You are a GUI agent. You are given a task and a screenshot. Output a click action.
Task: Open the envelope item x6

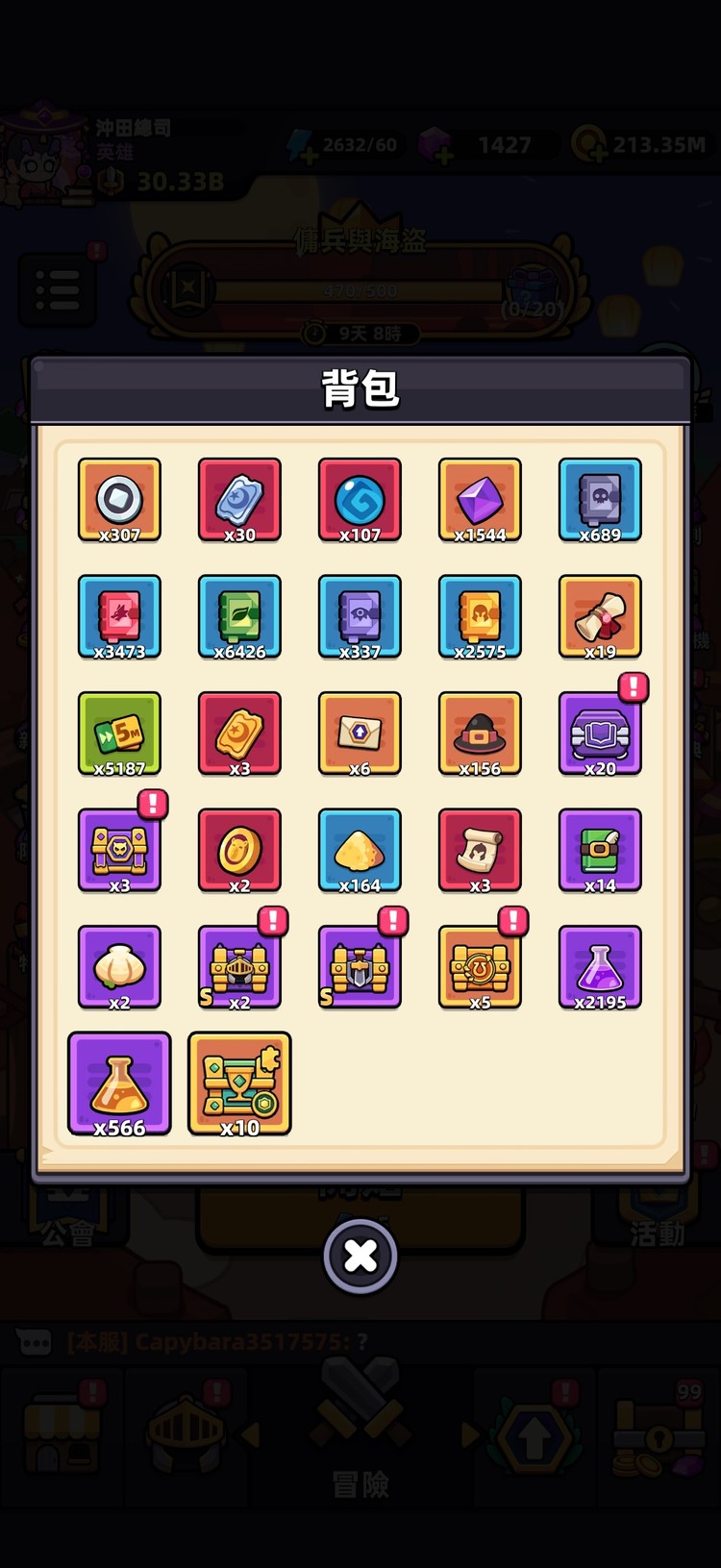tap(360, 734)
